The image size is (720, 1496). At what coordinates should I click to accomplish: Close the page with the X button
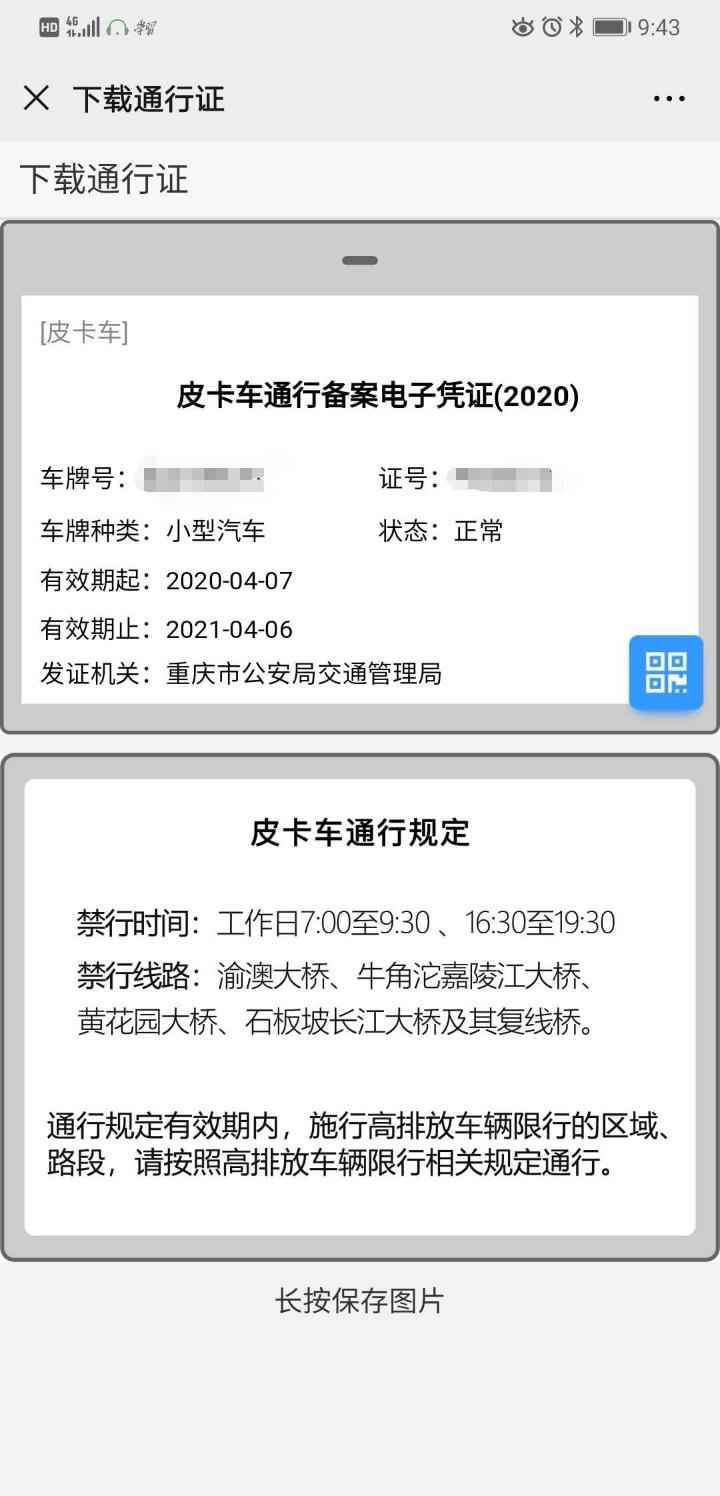click(x=36, y=99)
